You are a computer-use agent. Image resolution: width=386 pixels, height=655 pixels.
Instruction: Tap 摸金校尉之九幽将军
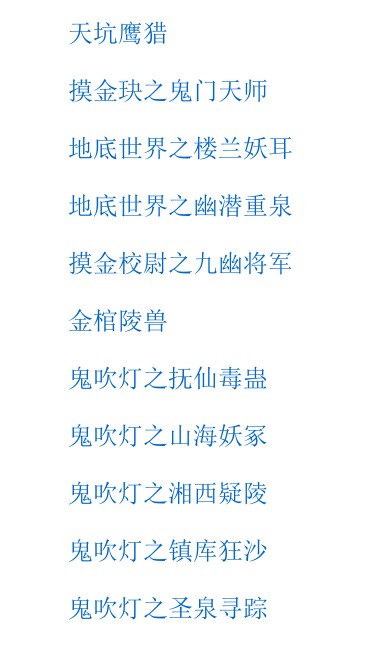pyautogui.click(x=180, y=264)
